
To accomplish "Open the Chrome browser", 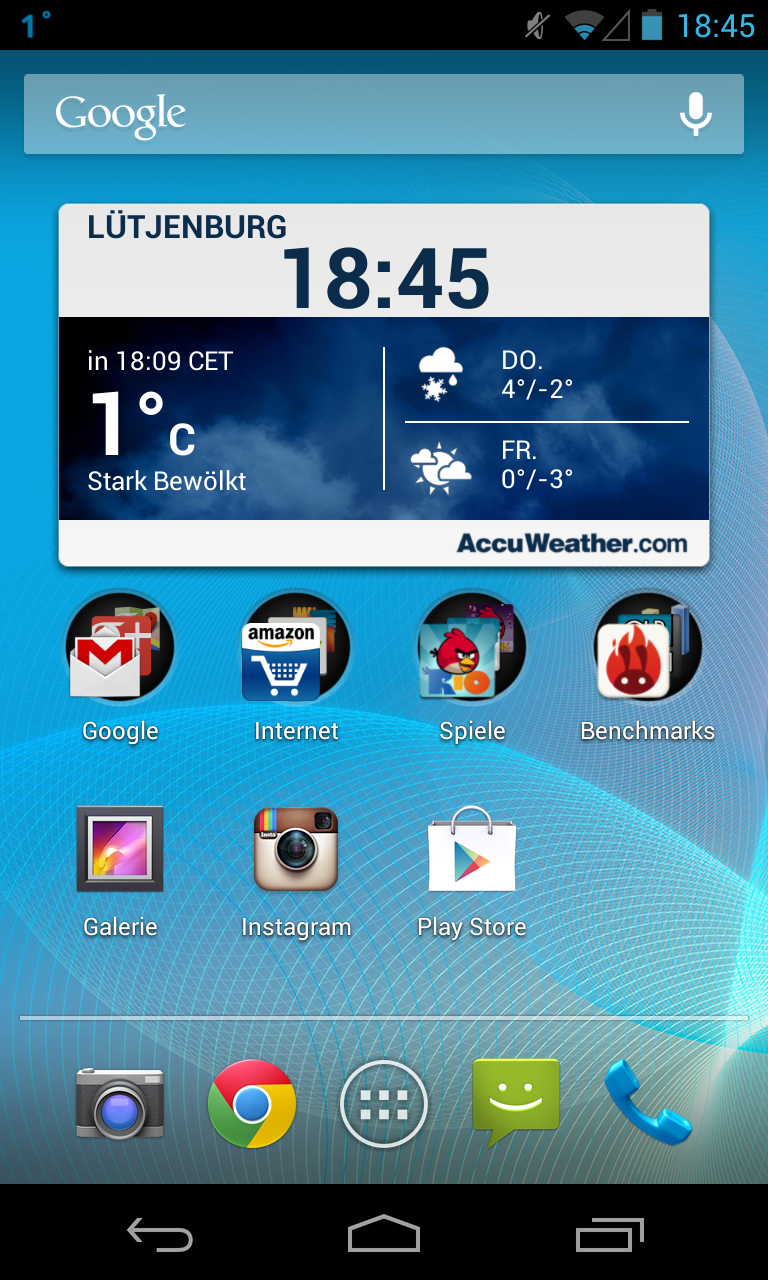I will pyautogui.click(x=252, y=1104).
